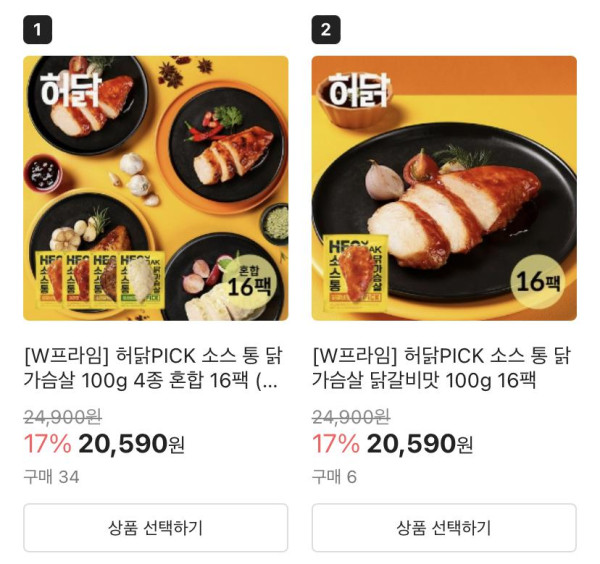600x564 pixels.
Task: Open the 닭갈비맛 100g 16팩 product image
Action: [x=444, y=188]
